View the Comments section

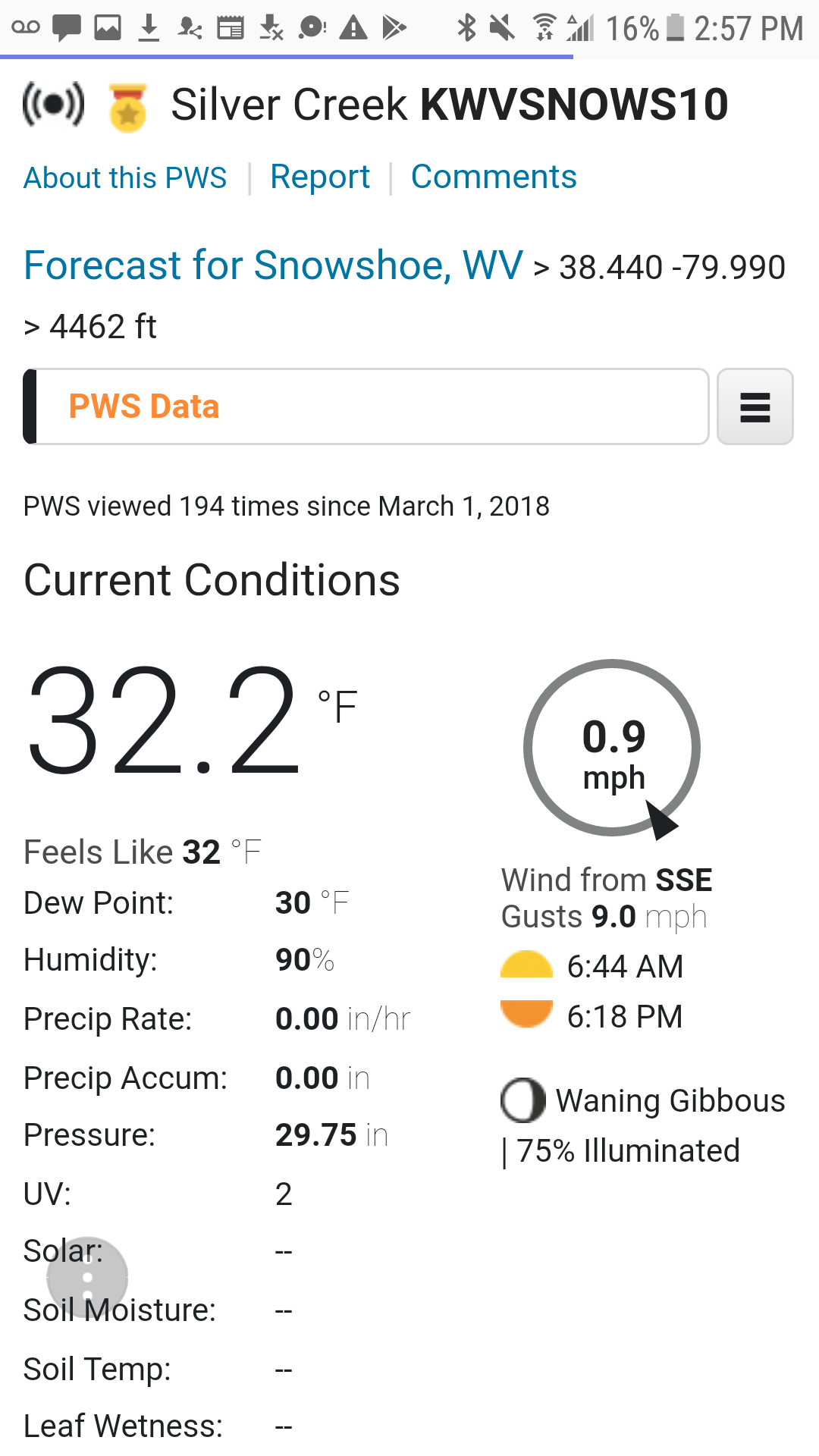tap(494, 177)
